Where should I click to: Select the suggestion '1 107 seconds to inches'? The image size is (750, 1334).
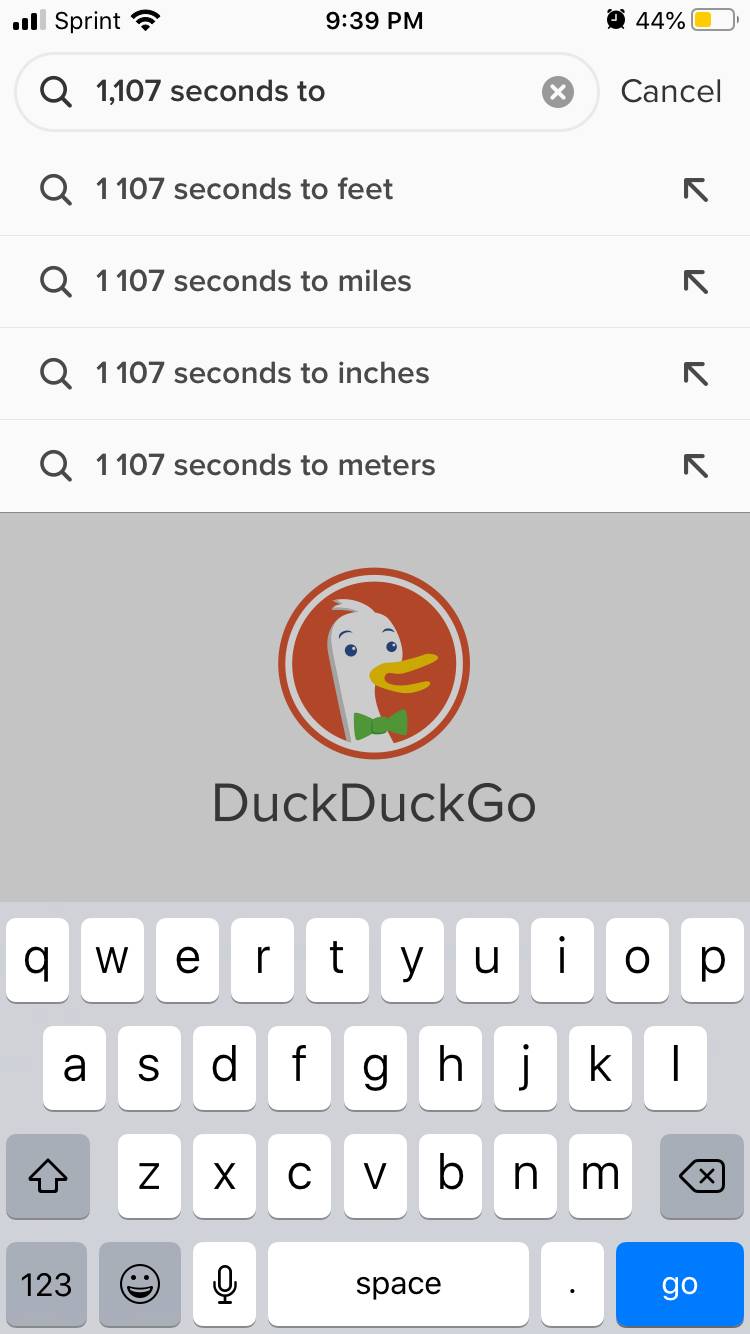click(x=261, y=373)
